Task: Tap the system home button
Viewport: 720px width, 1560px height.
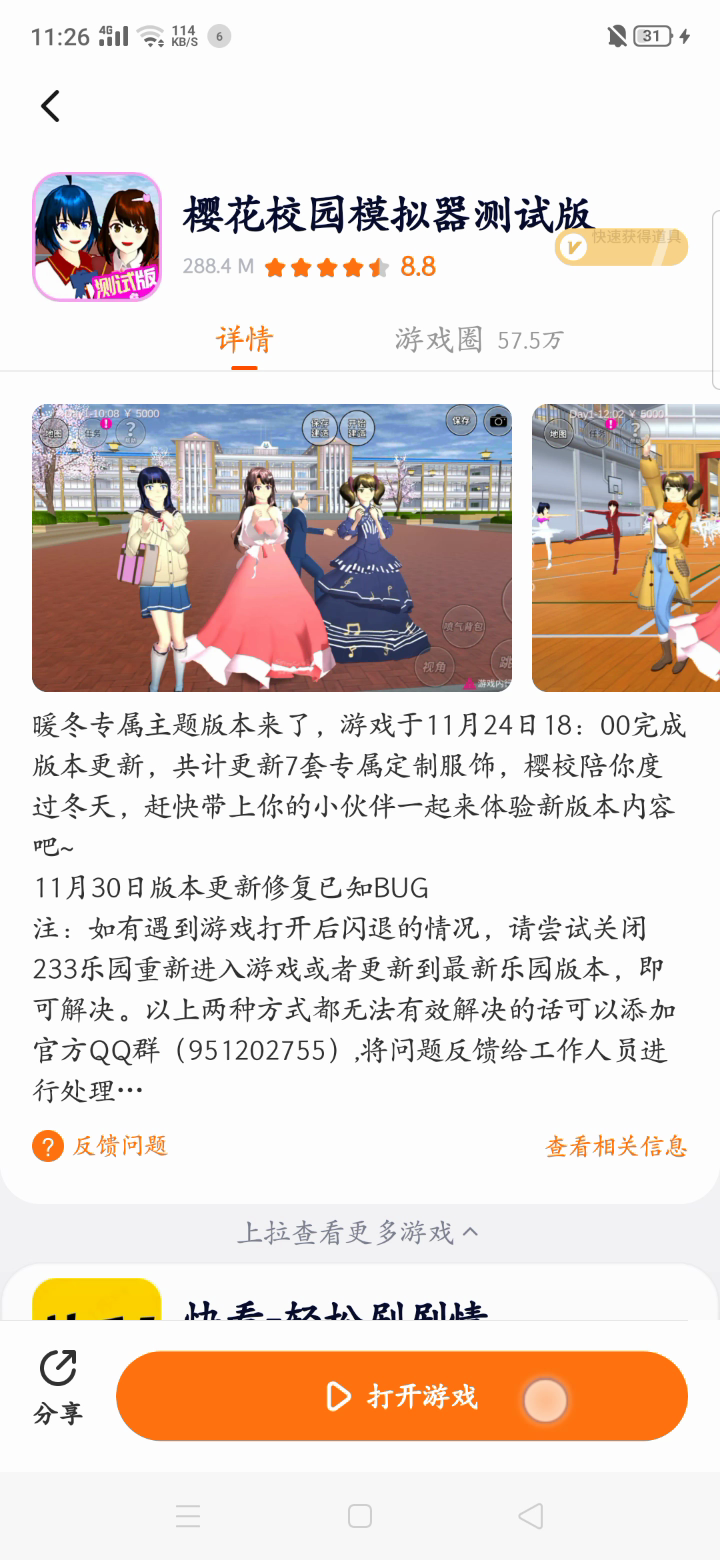Action: point(360,1516)
